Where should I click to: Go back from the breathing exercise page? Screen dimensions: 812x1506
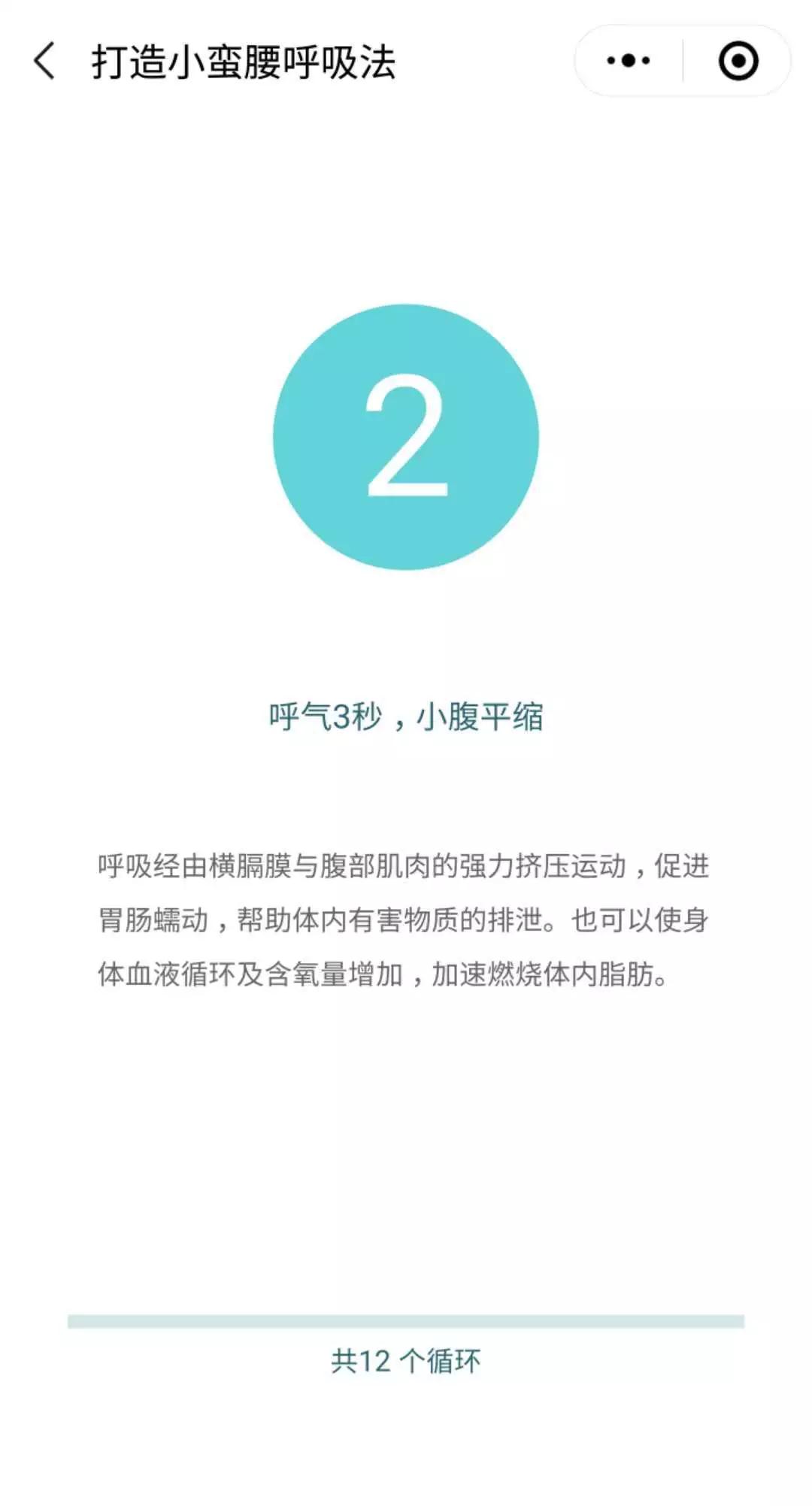point(44,61)
